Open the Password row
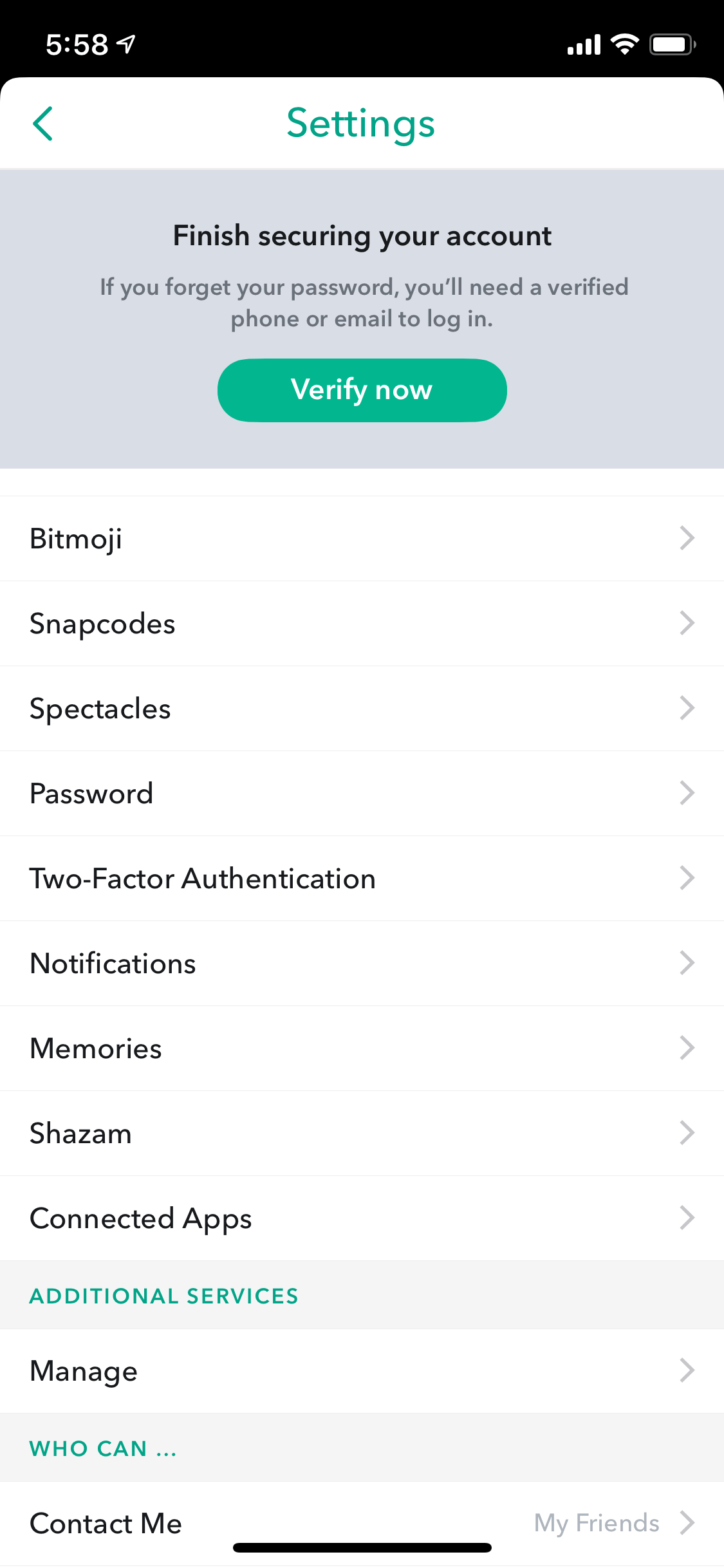The width and height of the screenshot is (724, 1568). (362, 794)
